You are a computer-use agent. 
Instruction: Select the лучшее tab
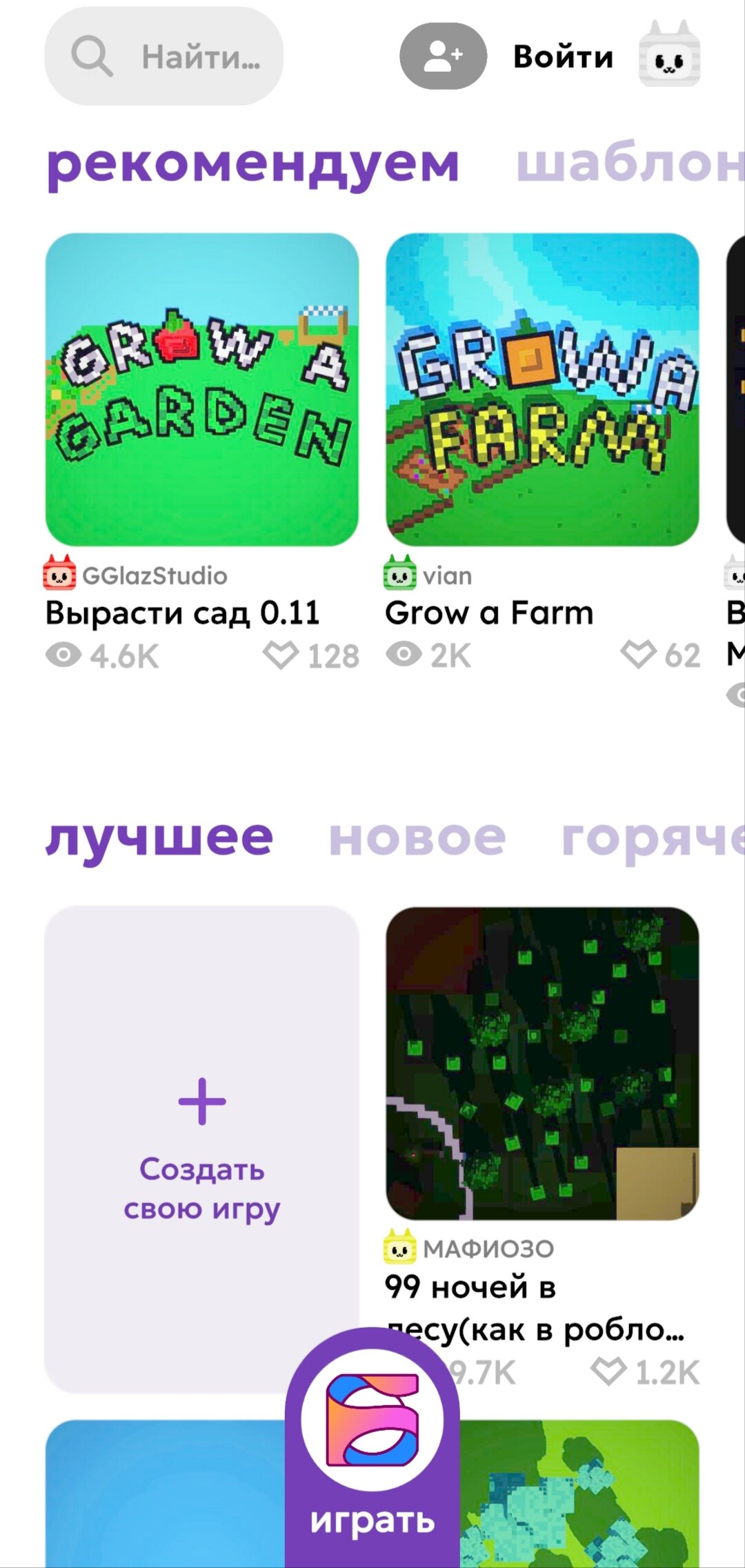tap(159, 837)
